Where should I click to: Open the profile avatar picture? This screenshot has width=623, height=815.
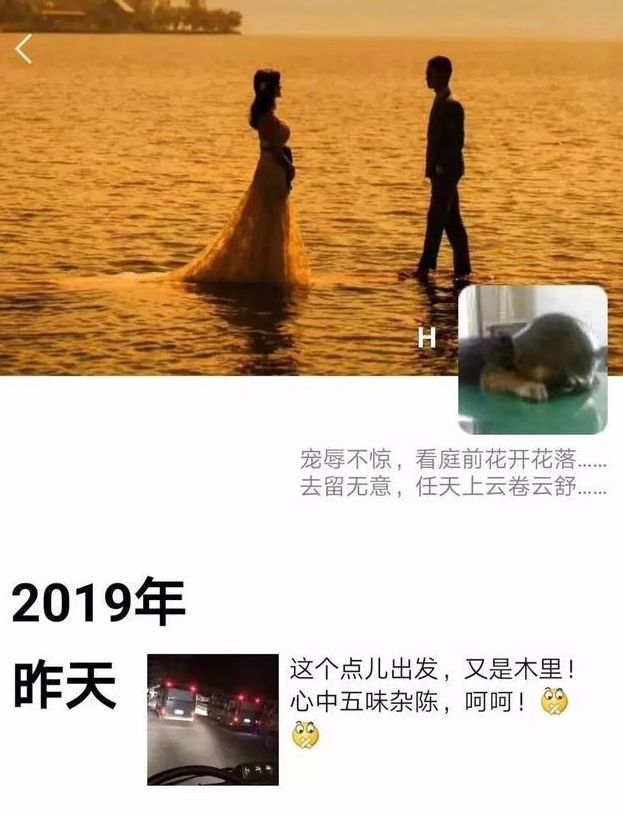point(532,360)
